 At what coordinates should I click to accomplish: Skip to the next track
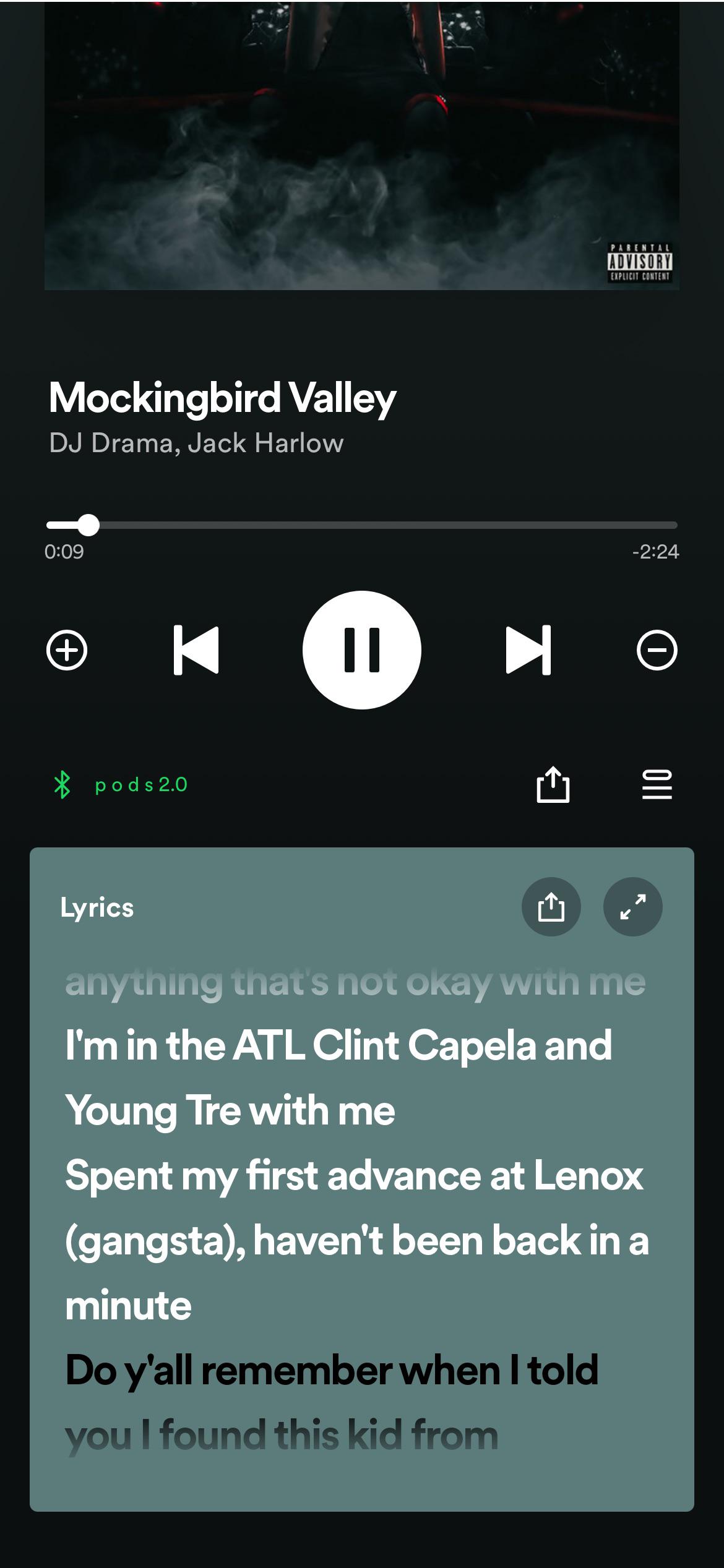(x=528, y=649)
